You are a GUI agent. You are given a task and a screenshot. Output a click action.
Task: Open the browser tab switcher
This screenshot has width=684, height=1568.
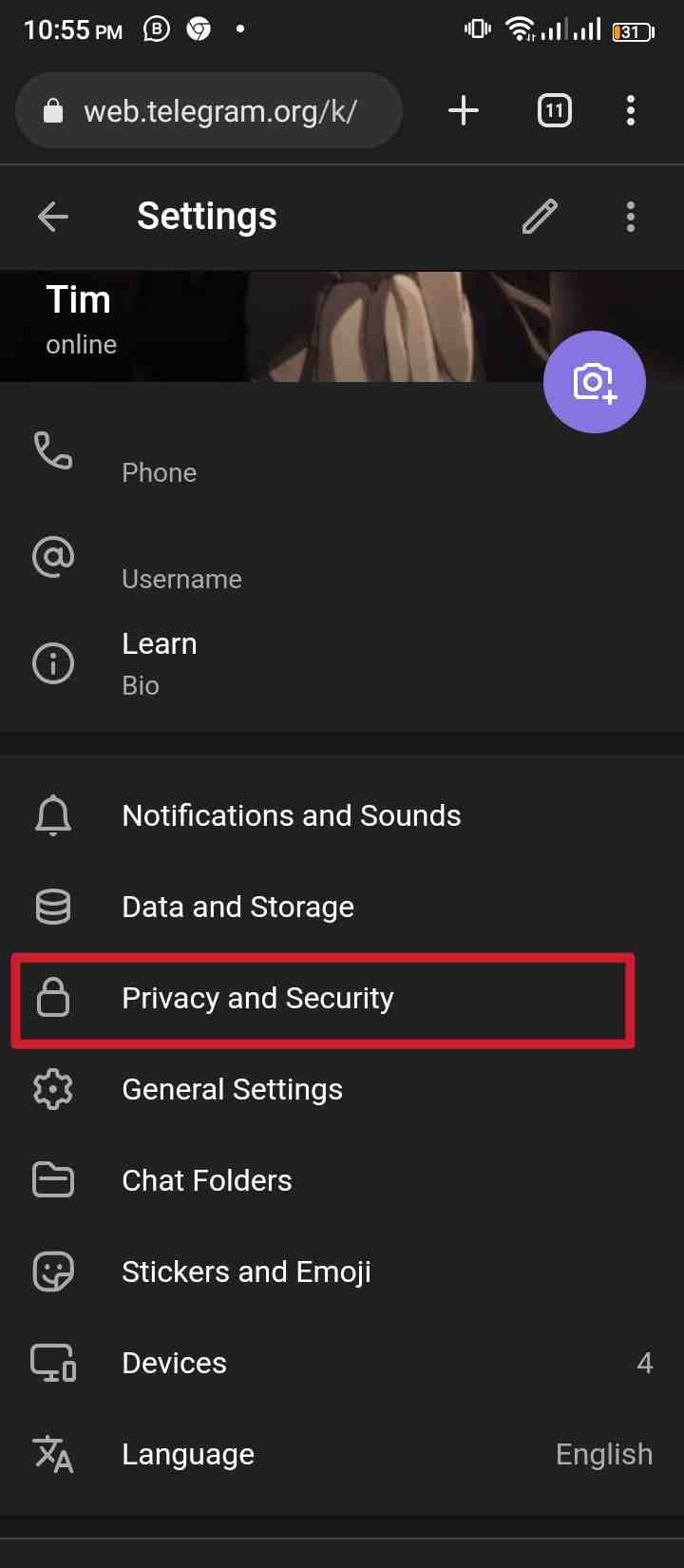[x=555, y=111]
